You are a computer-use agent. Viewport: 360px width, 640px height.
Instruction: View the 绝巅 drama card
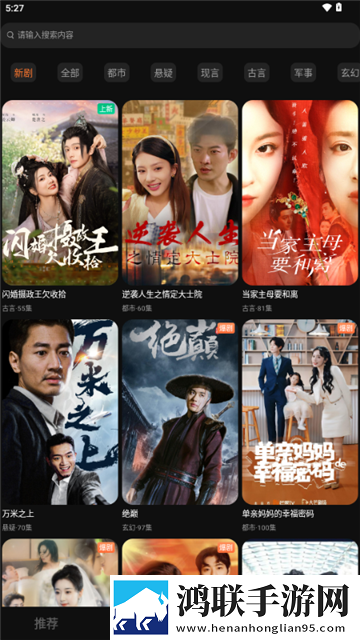(x=180, y=412)
